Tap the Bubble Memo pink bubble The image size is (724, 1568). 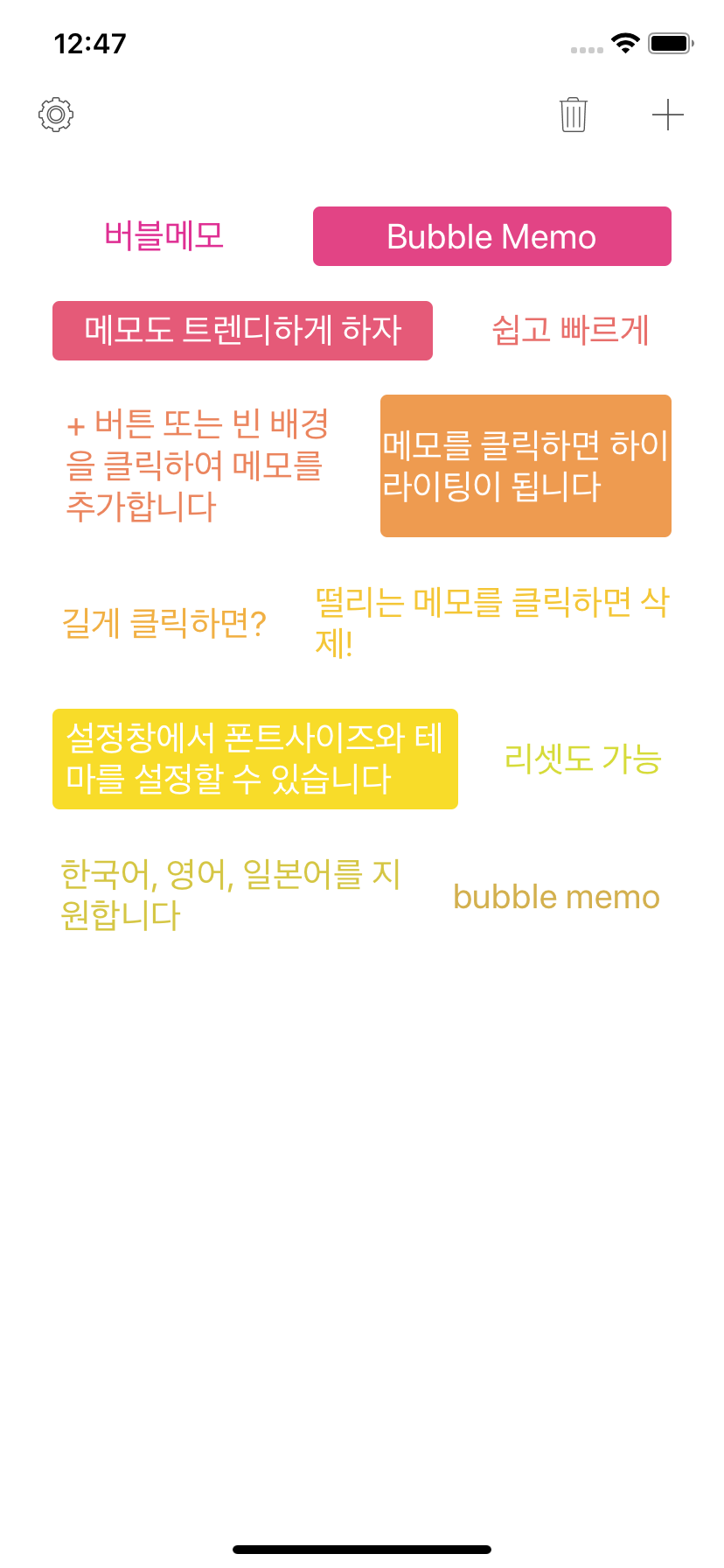(x=491, y=236)
